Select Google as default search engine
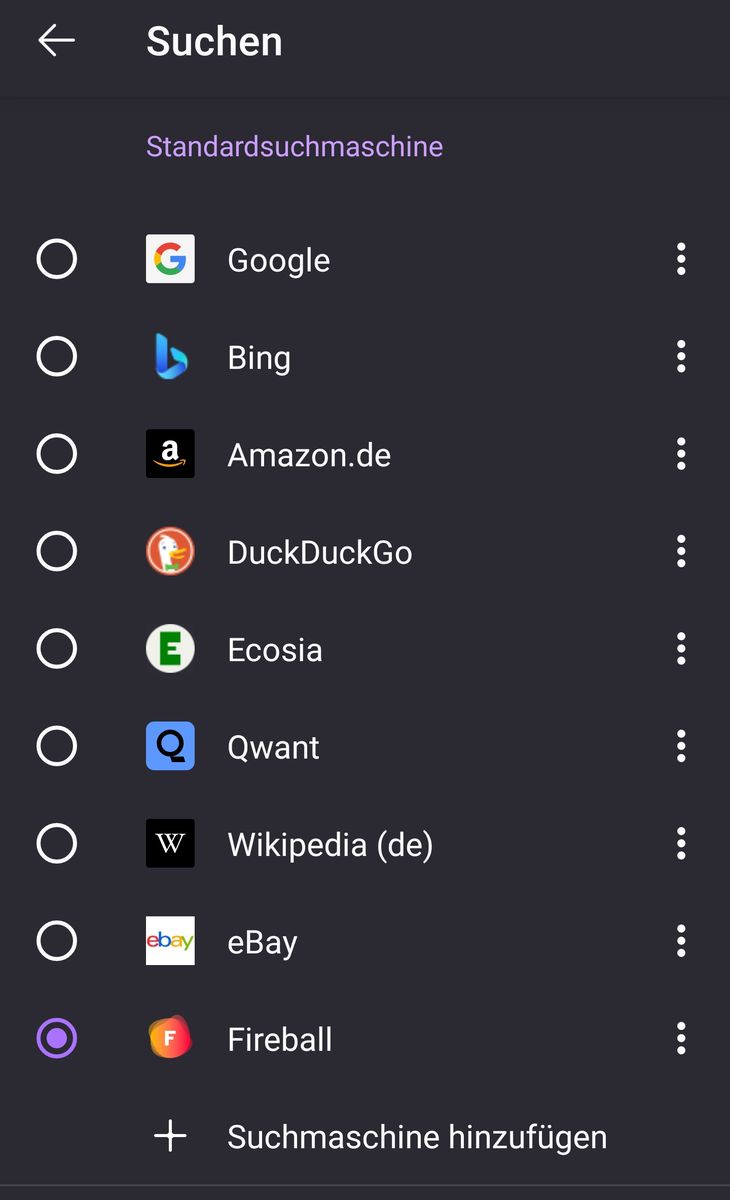 pyautogui.click(x=57, y=259)
